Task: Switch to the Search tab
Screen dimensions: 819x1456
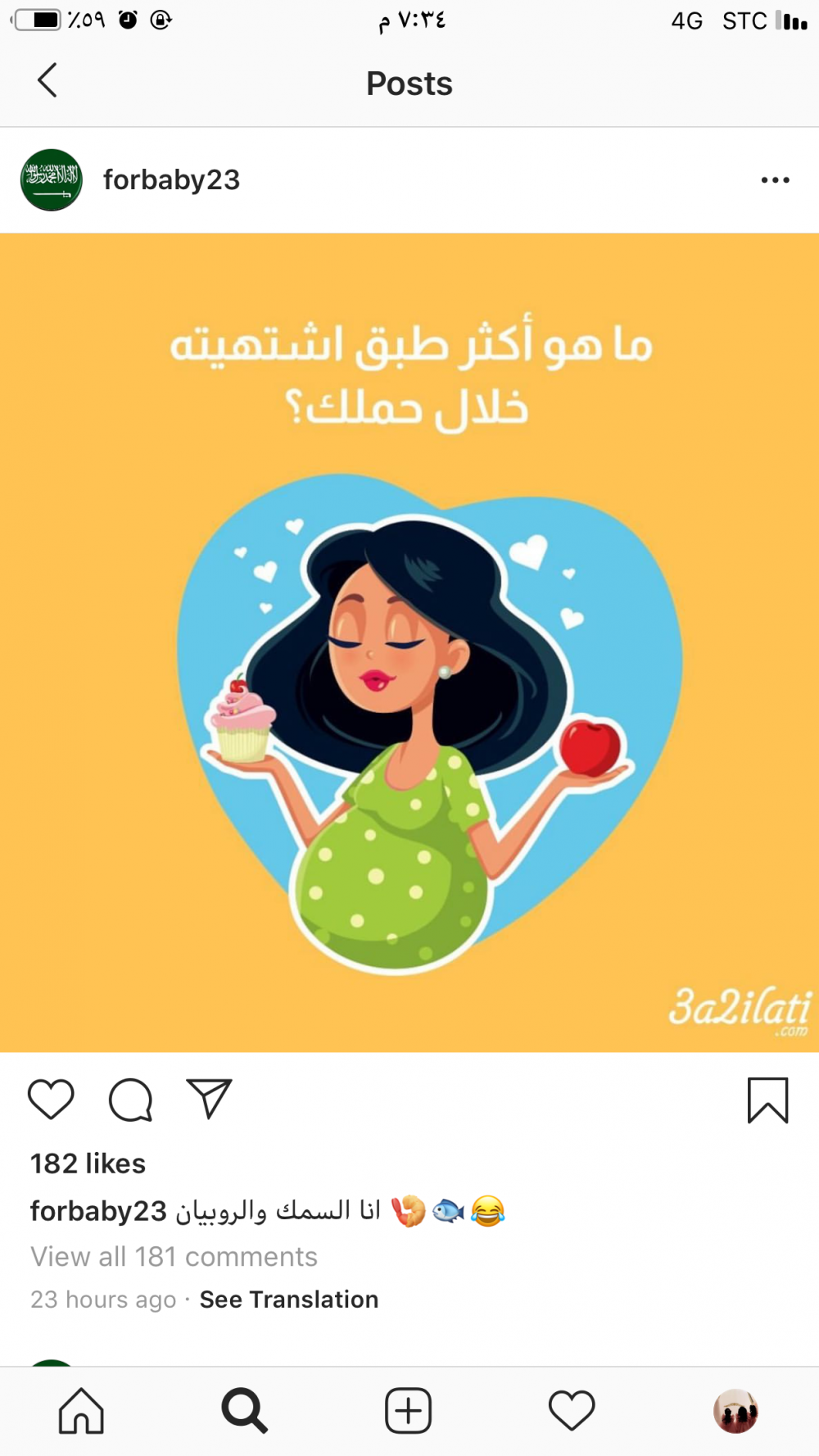Action: point(244,1411)
